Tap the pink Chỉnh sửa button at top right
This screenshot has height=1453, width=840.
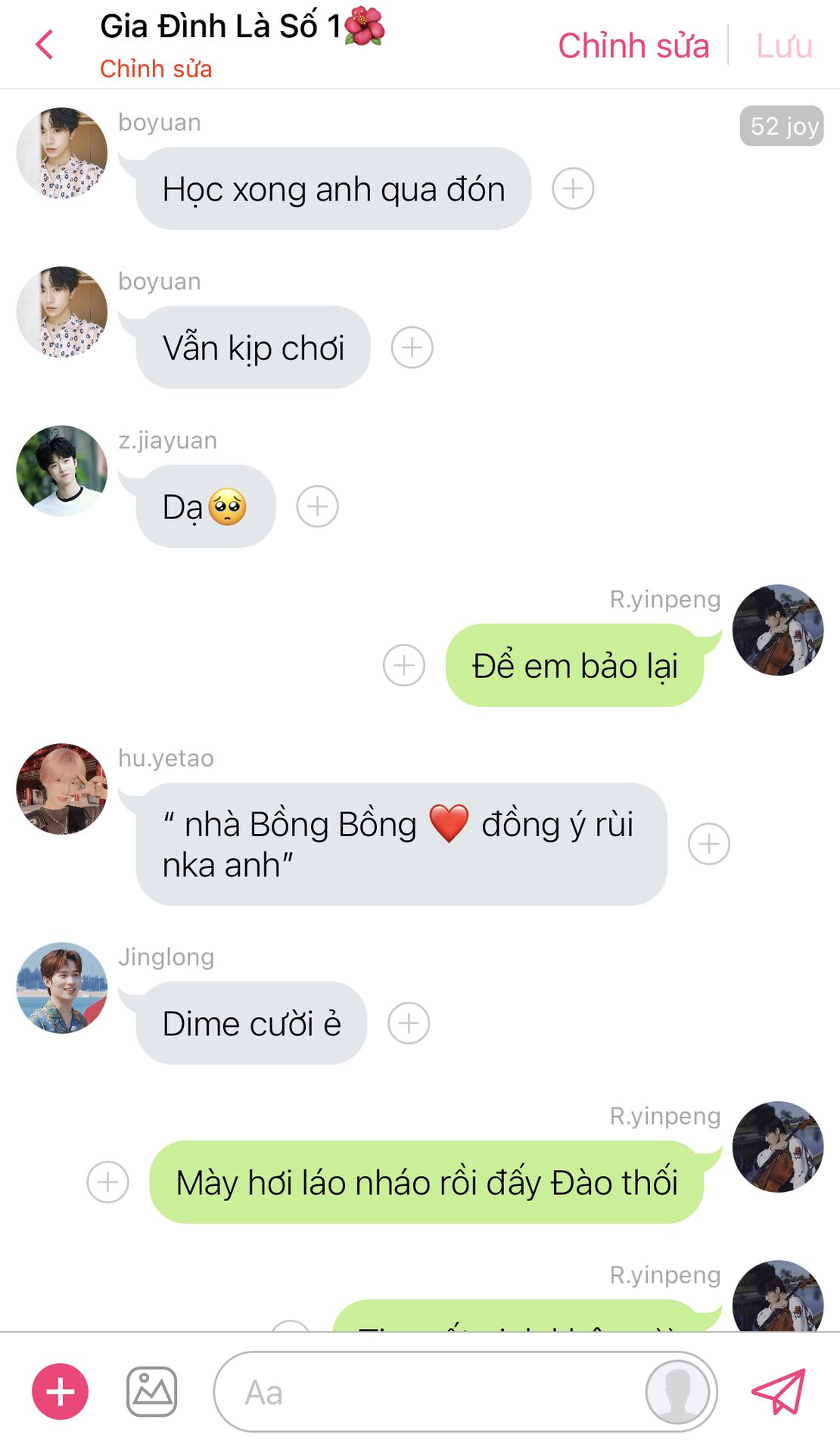point(633,45)
